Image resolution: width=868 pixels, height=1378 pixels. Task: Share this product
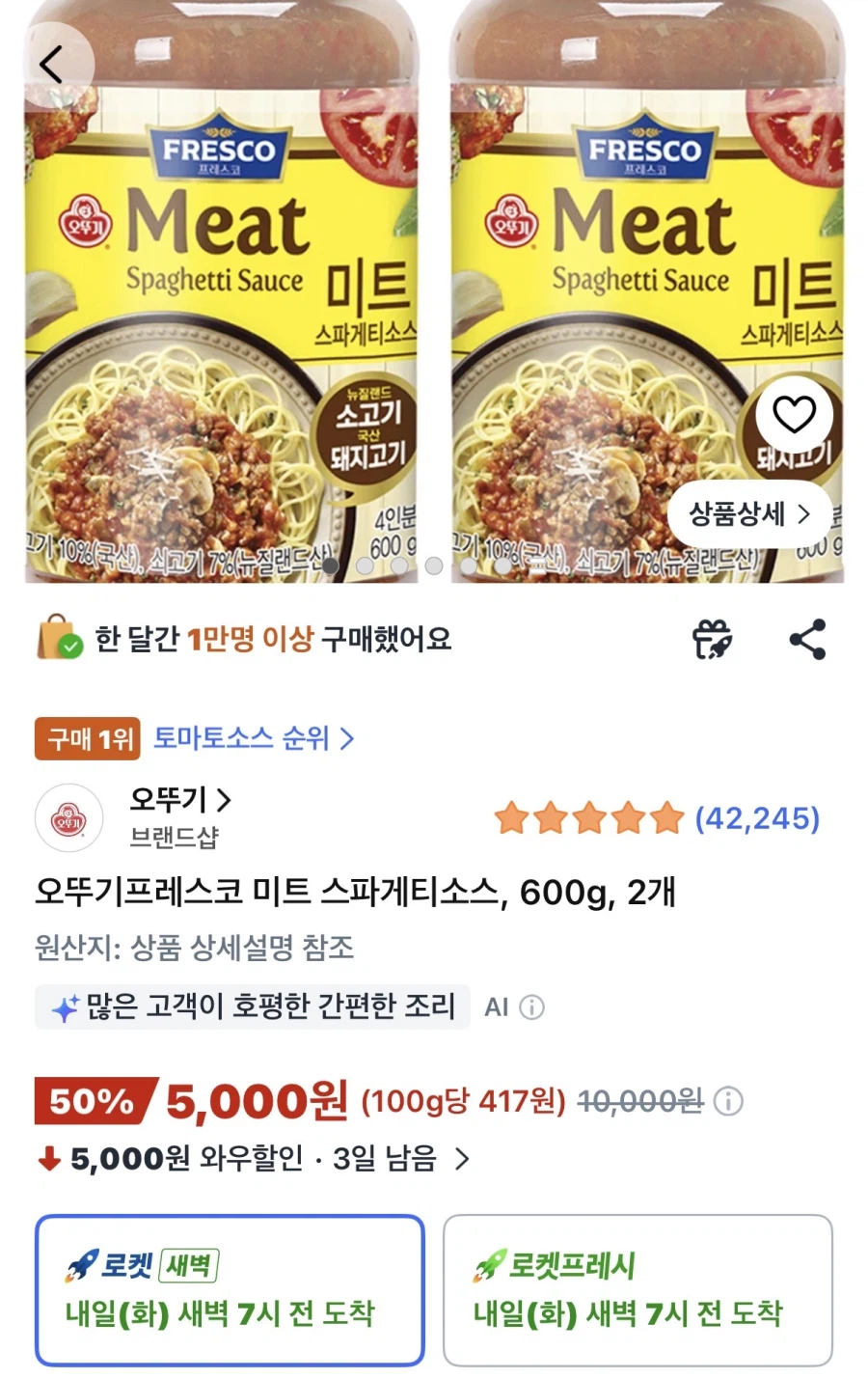[807, 640]
